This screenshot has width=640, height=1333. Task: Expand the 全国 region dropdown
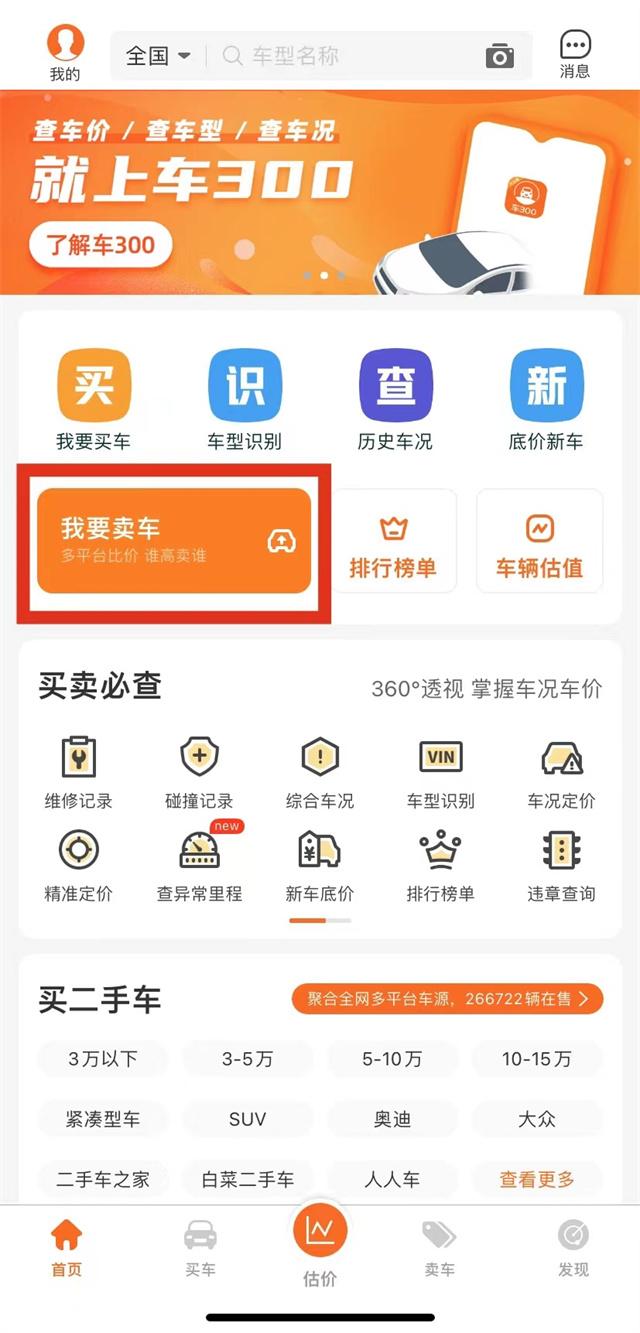(157, 56)
